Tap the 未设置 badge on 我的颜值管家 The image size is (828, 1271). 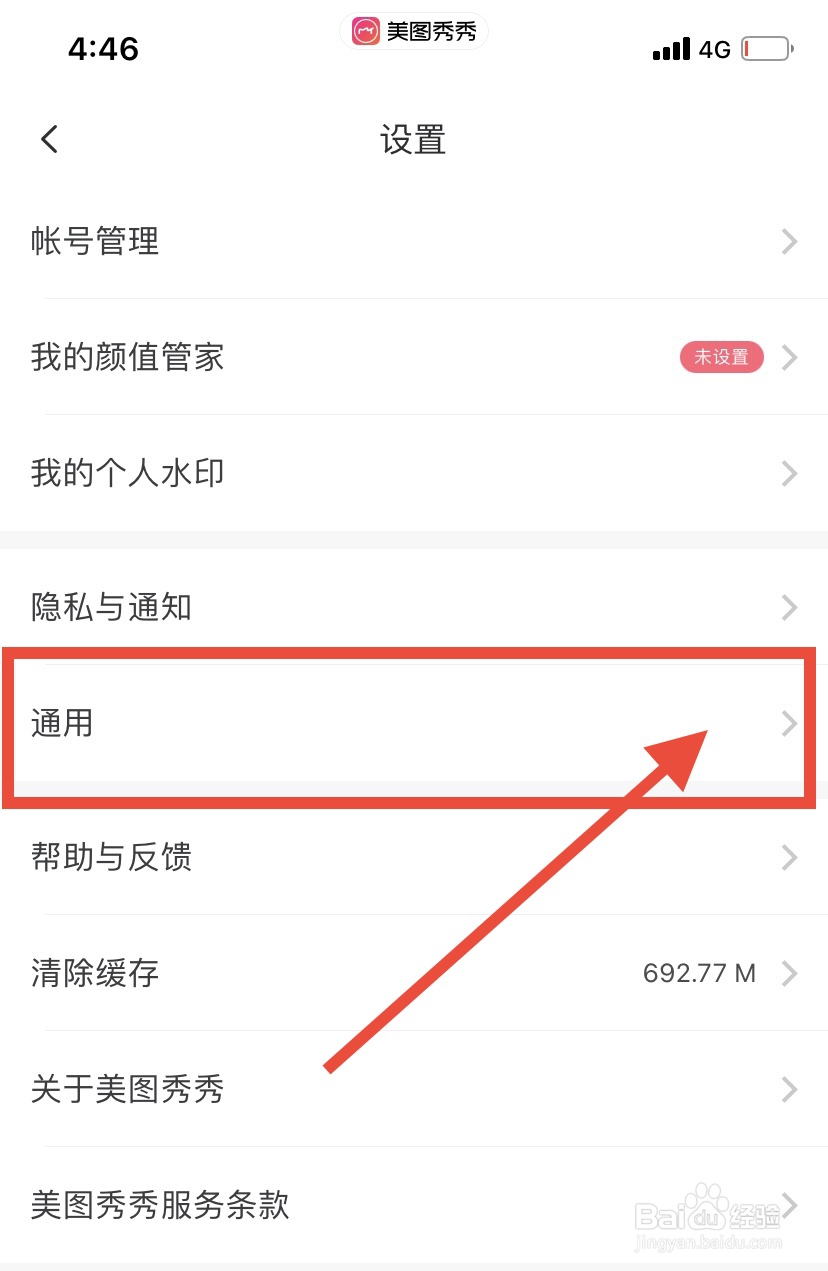tap(722, 357)
